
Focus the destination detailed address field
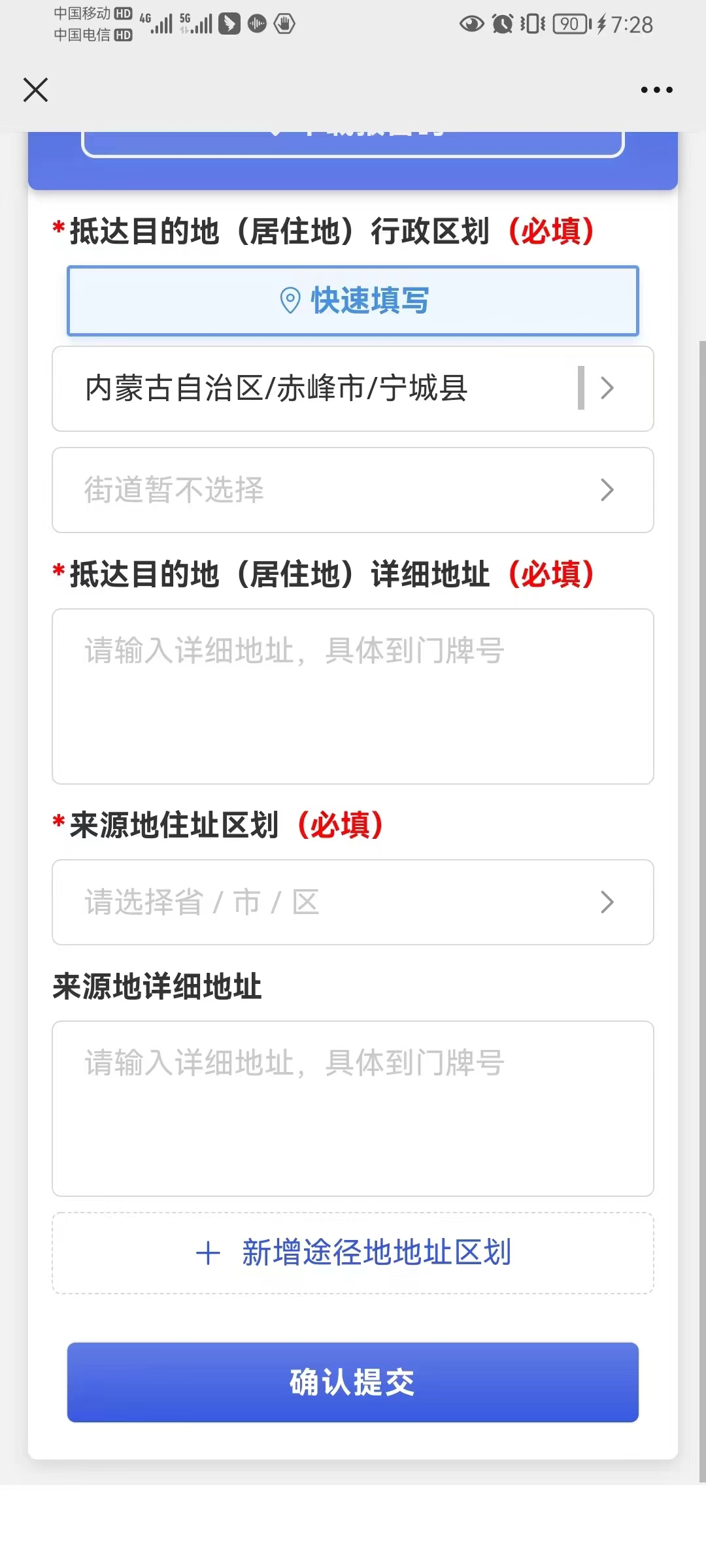tap(353, 696)
